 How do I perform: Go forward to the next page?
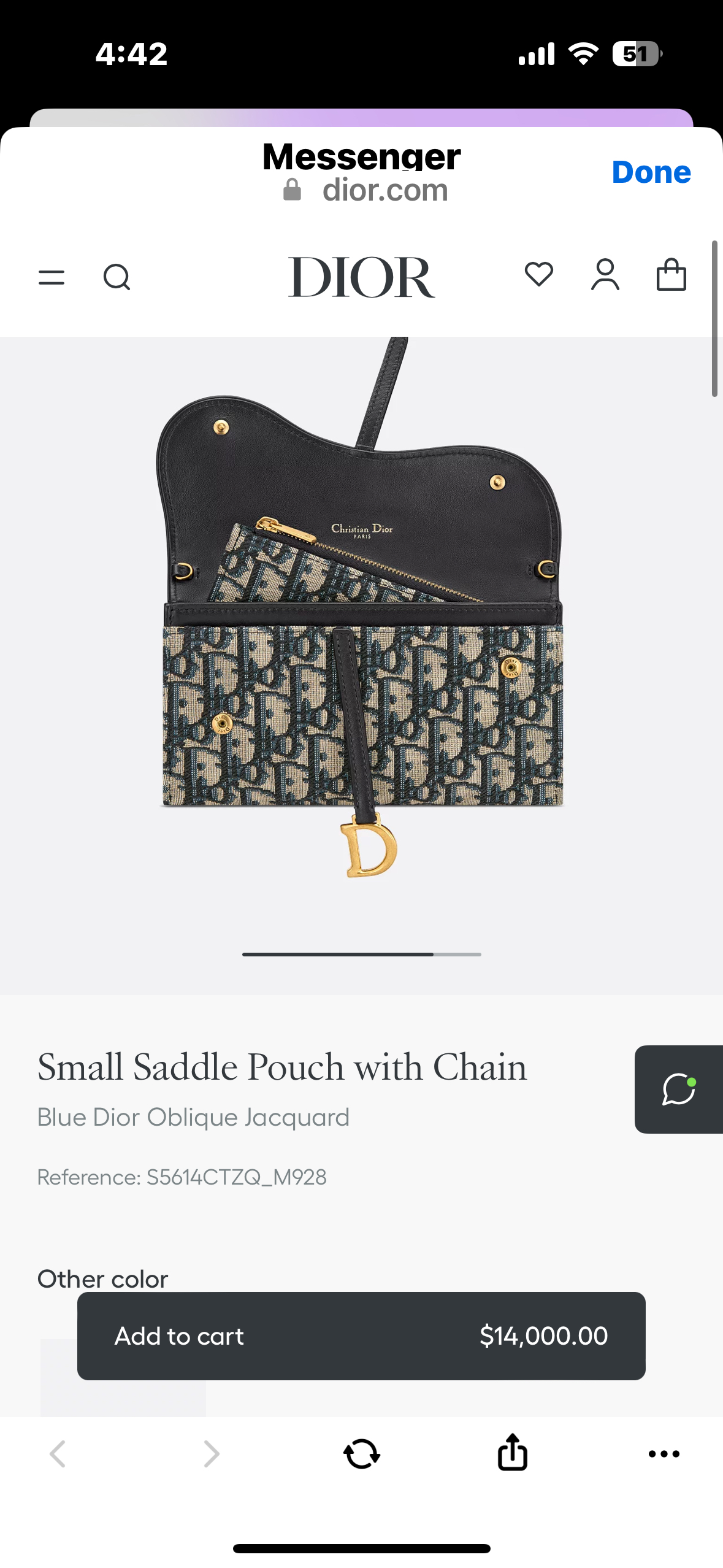[212, 1453]
